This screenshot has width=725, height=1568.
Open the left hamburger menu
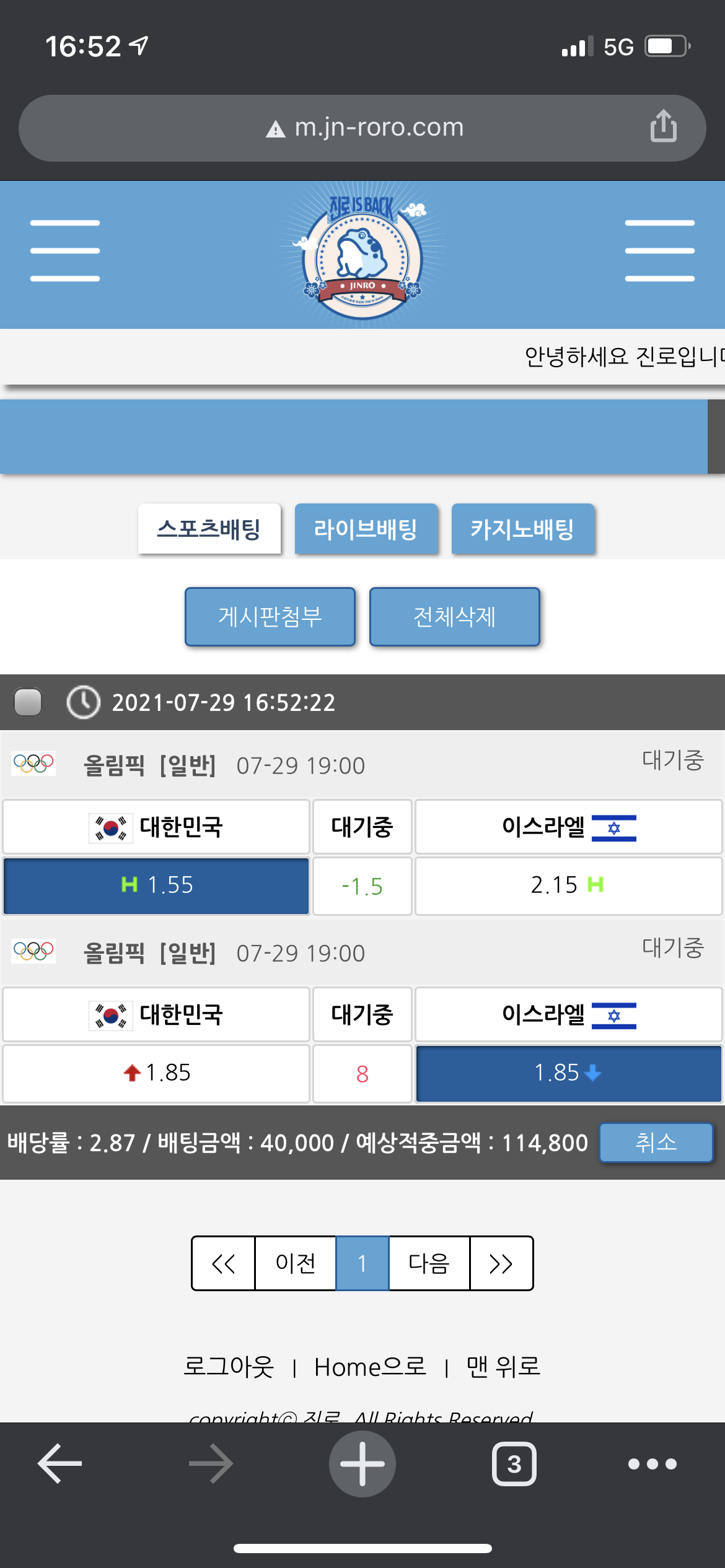65,251
